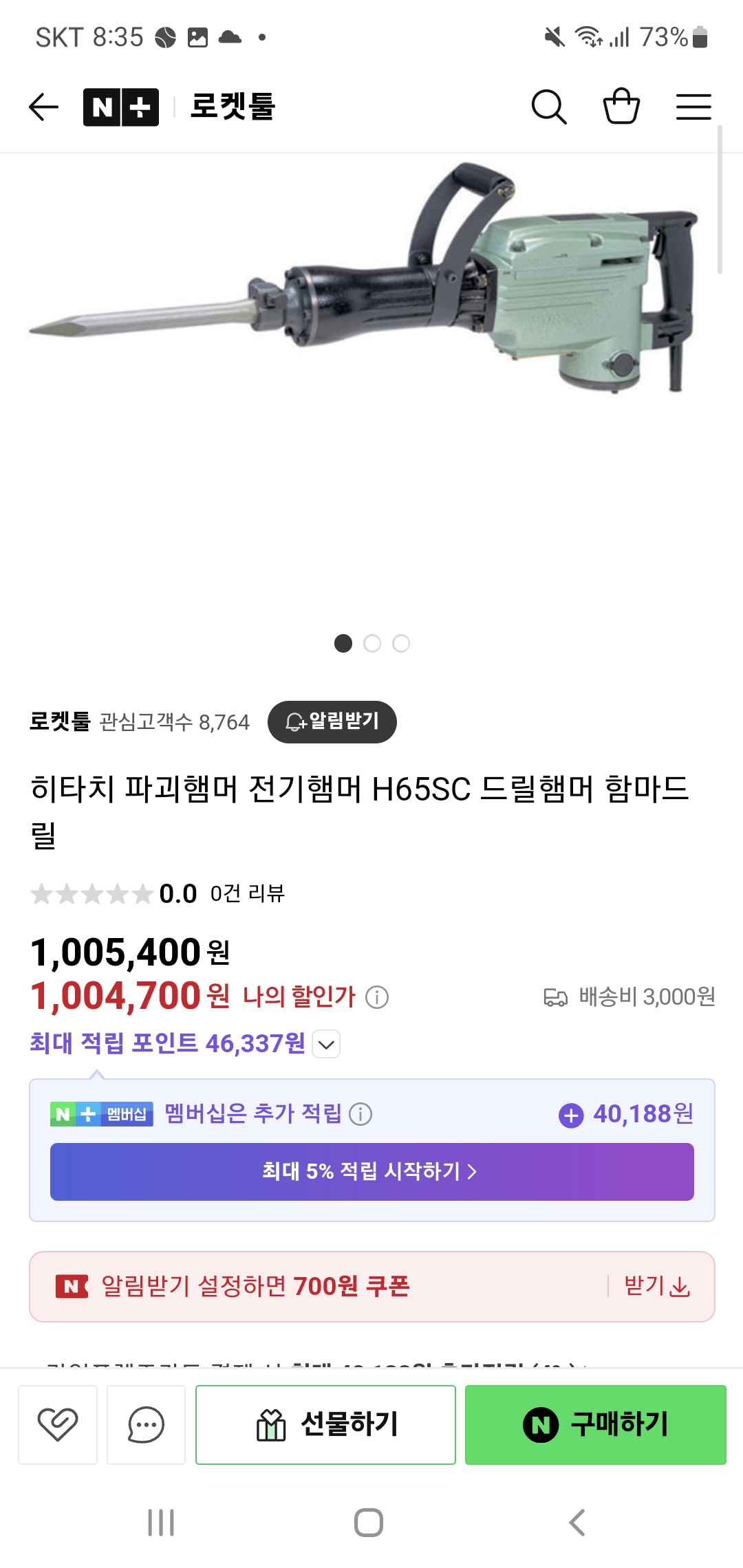
Task: Download the 700원 coupon via 받기
Action: (x=656, y=1286)
